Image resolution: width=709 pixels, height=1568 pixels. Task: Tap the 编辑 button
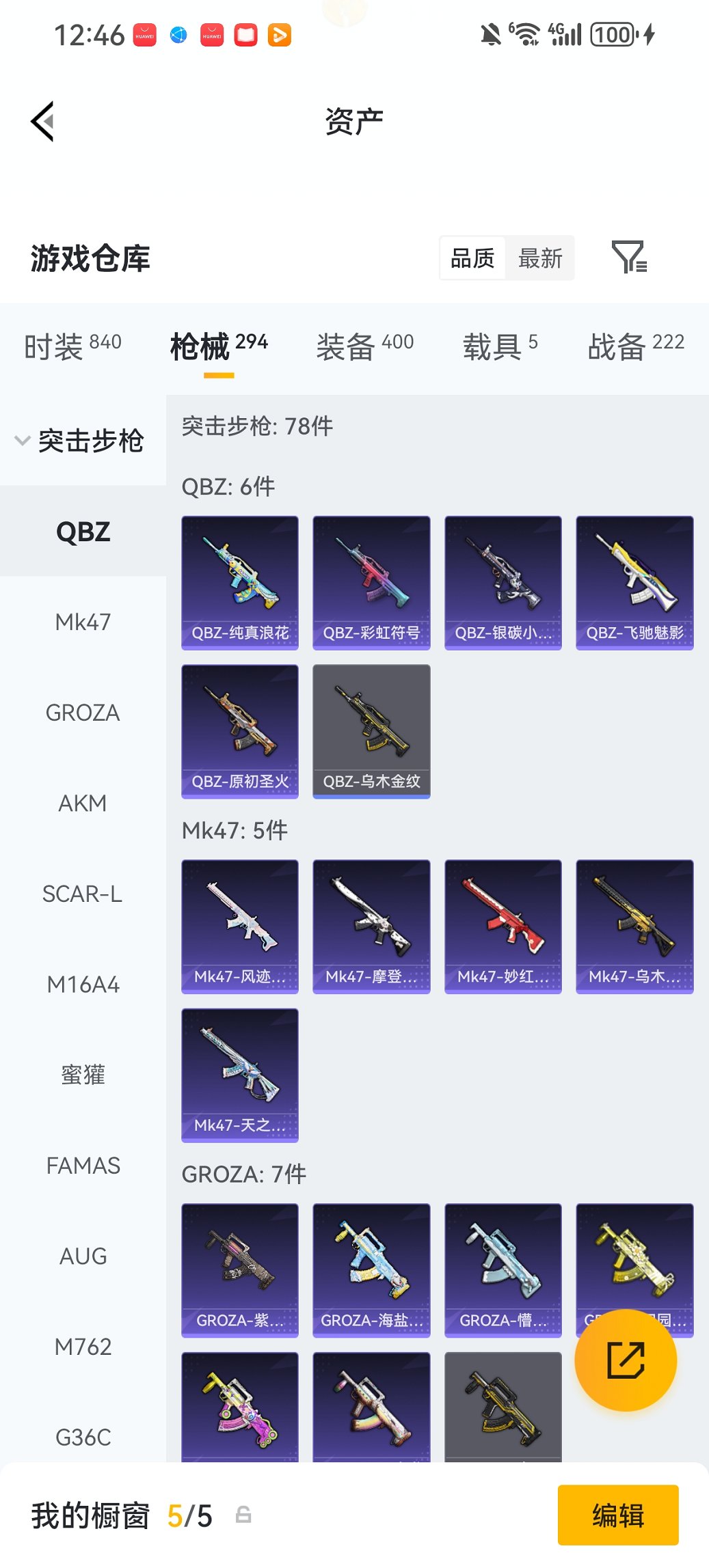[617, 1515]
